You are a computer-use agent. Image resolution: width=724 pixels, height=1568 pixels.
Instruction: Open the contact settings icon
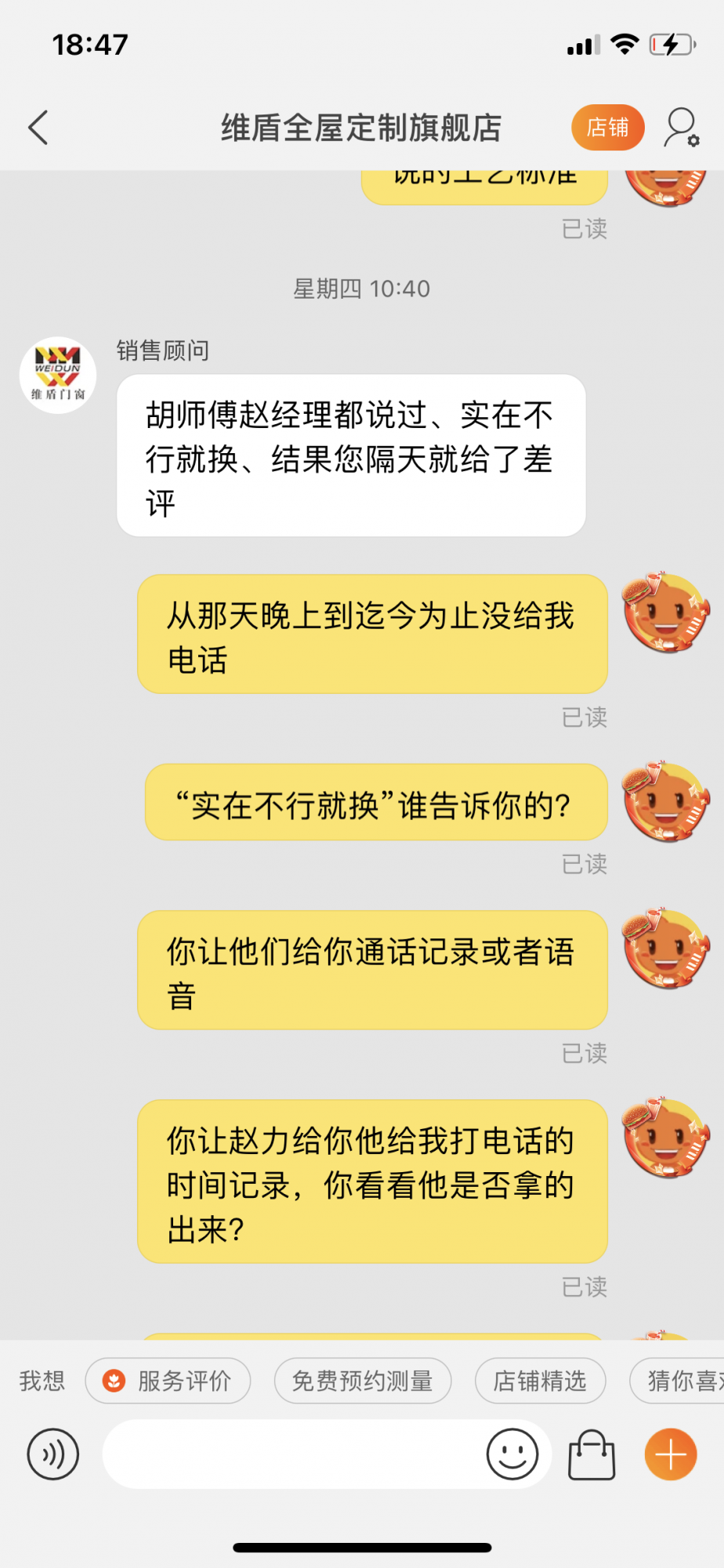[680, 128]
